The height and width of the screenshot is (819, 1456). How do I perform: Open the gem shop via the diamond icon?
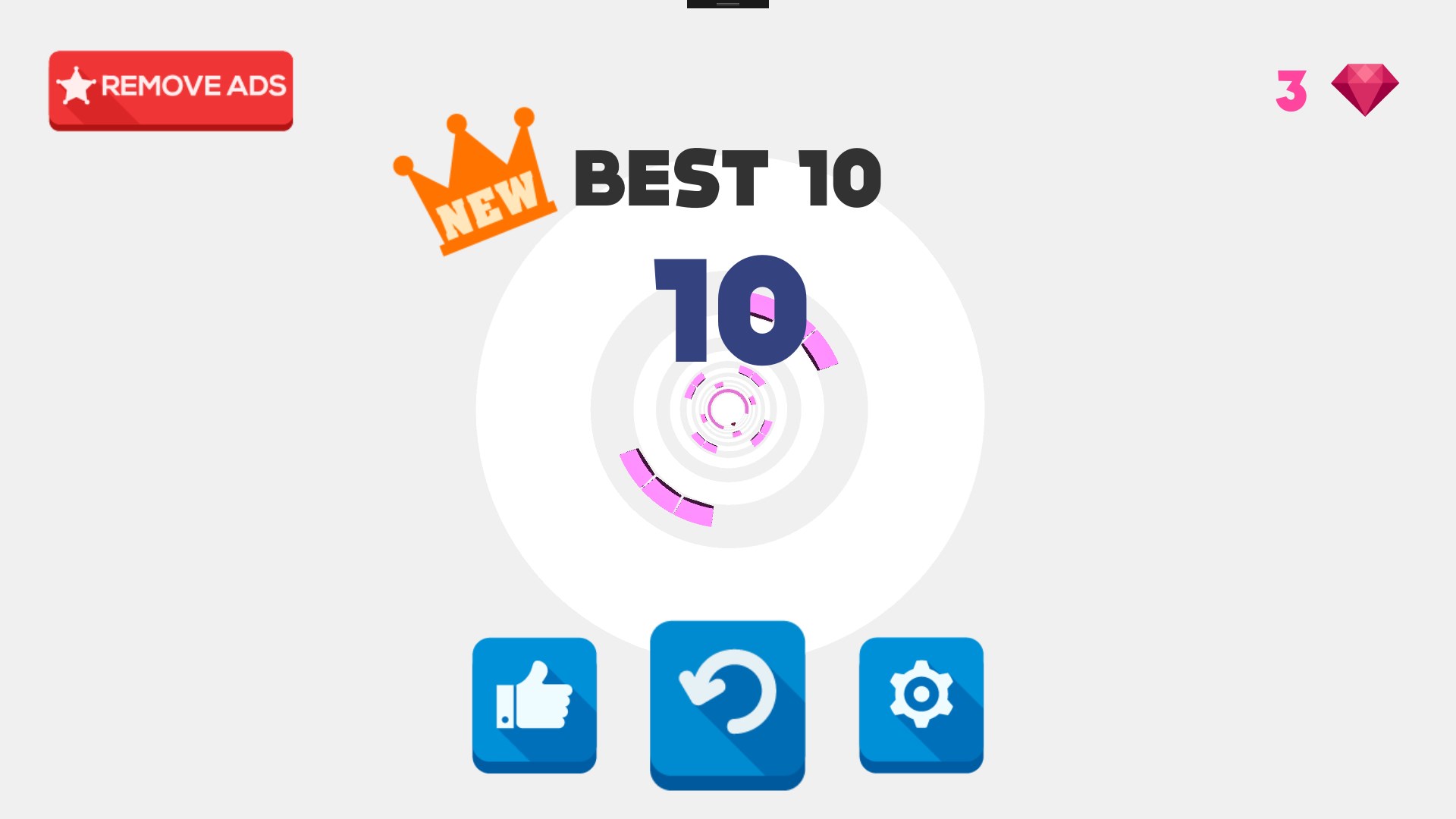click(x=1364, y=89)
